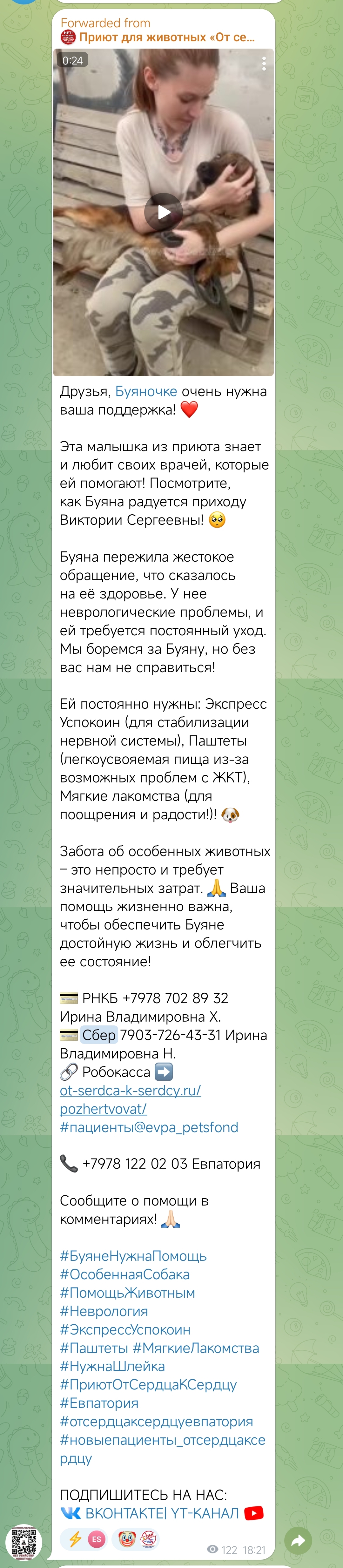343x1568 pixels.
Task: Open hashtag #ЭкспрессУспокоин
Action: pyautogui.click(x=125, y=1329)
